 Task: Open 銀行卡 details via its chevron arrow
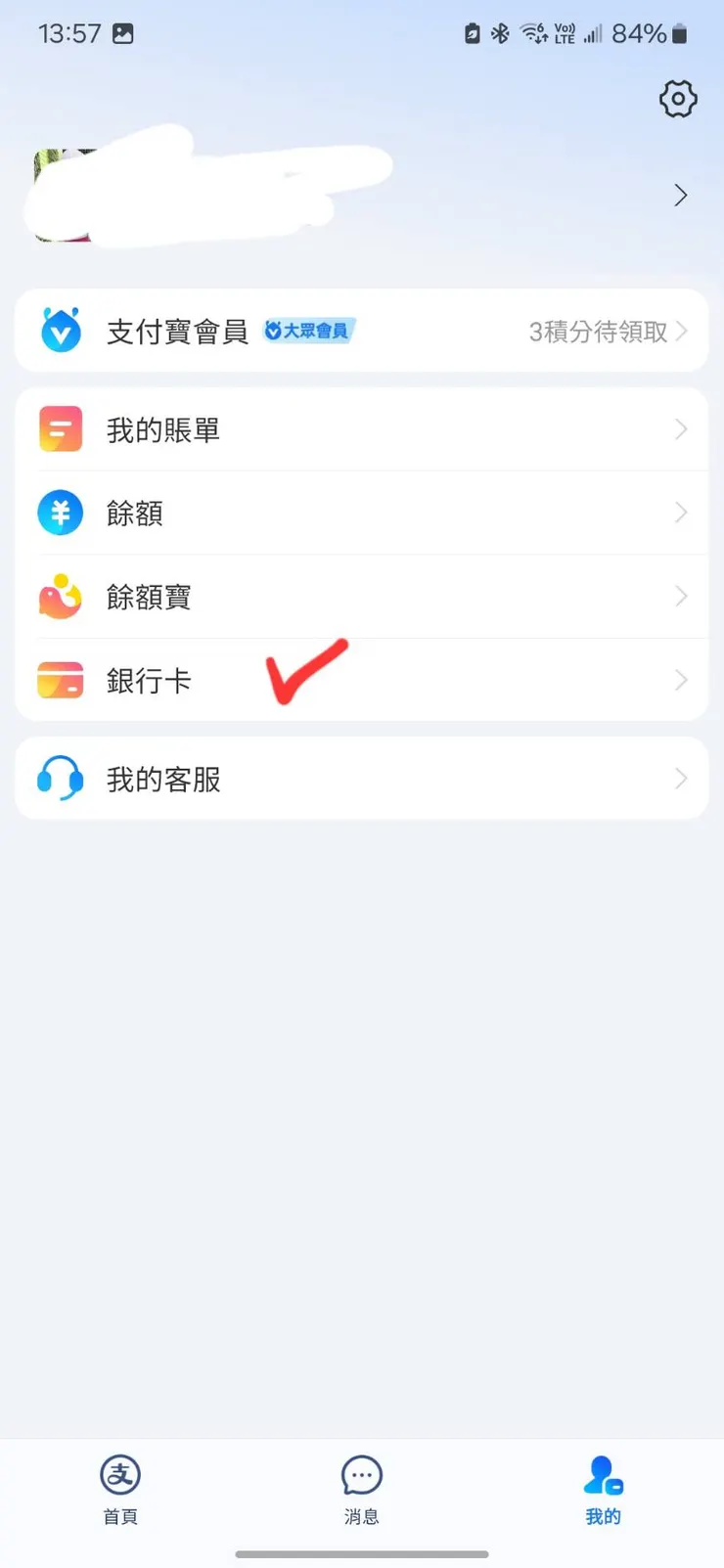click(x=682, y=681)
